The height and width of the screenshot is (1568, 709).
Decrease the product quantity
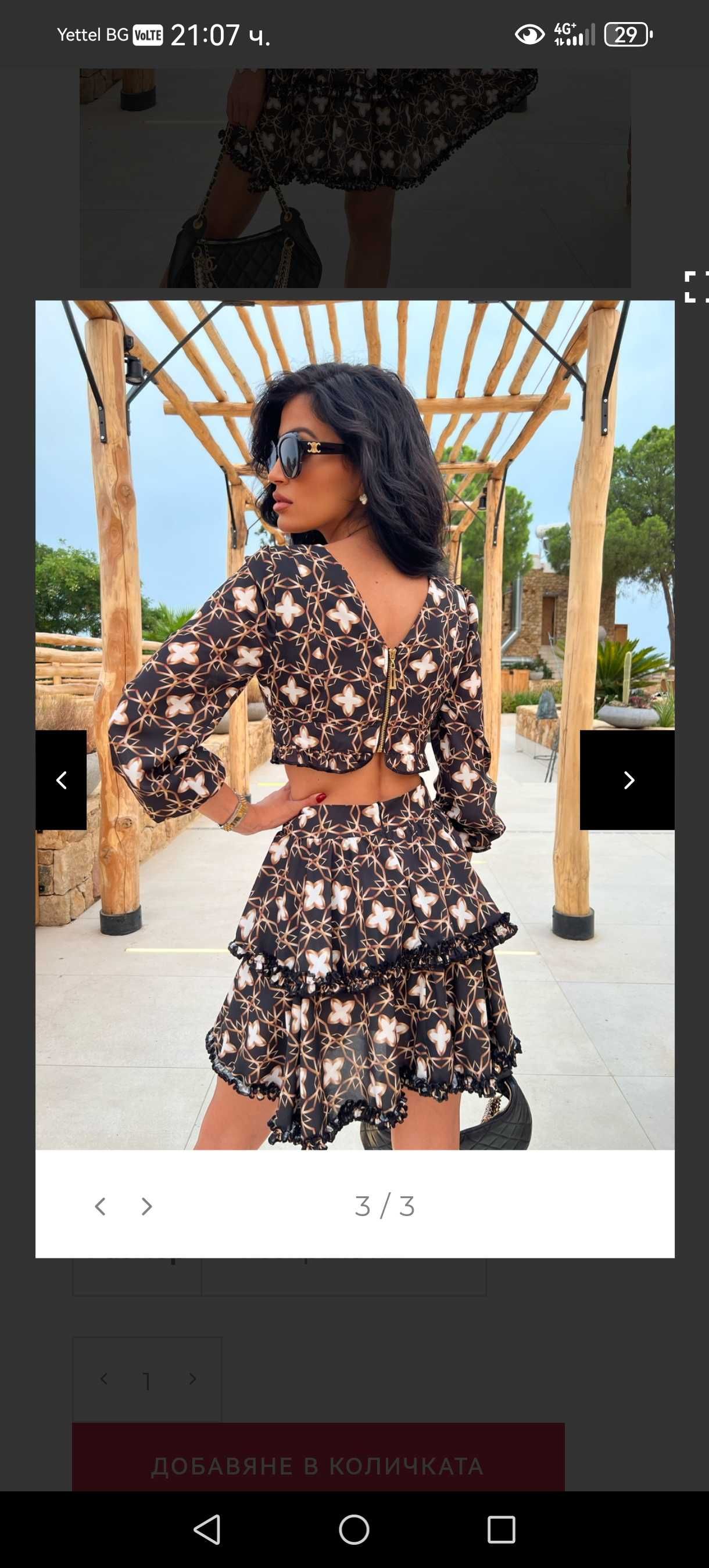click(x=104, y=1379)
